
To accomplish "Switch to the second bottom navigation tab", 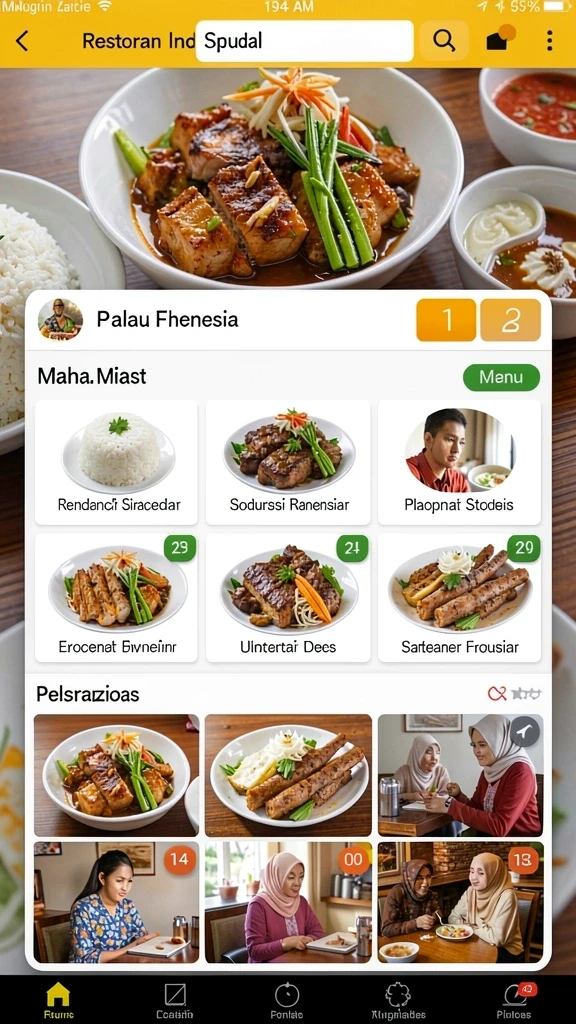I will click(x=174, y=1000).
